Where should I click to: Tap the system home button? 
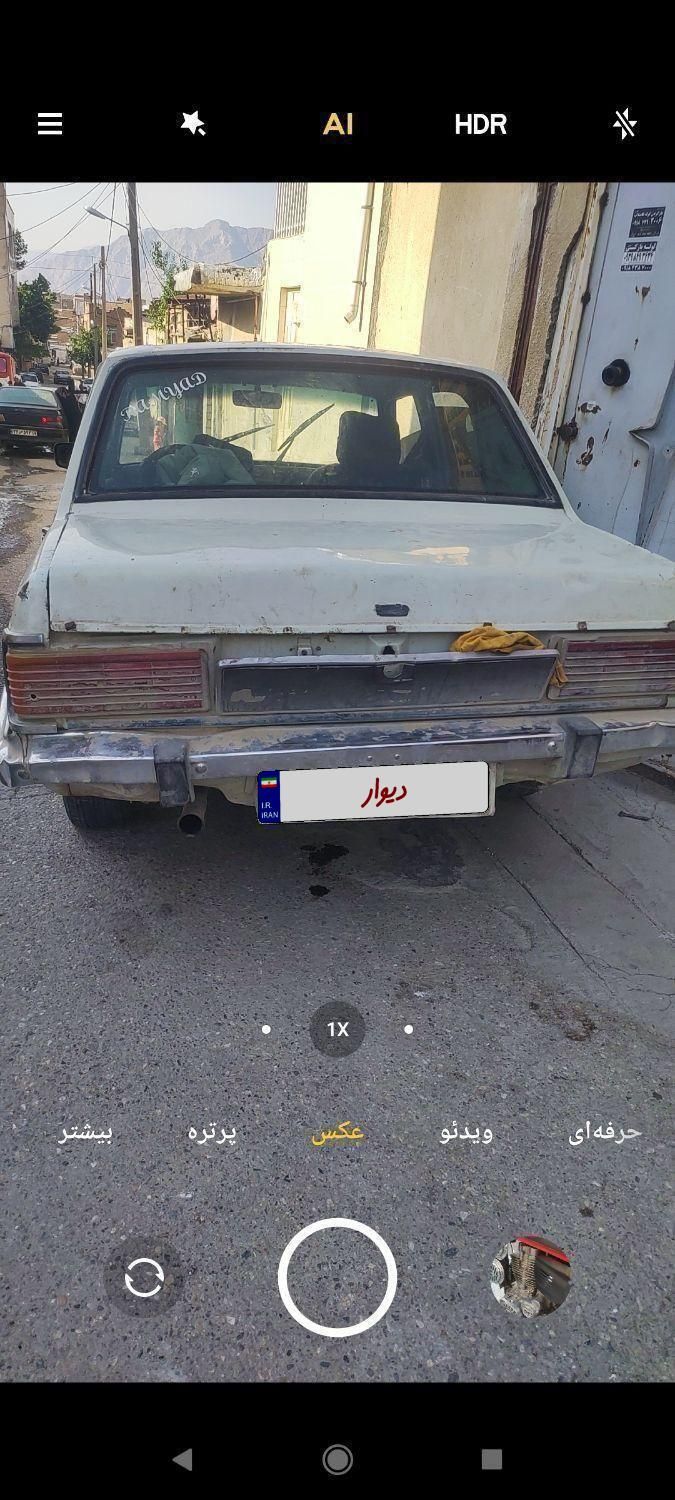[x=337, y=1459]
